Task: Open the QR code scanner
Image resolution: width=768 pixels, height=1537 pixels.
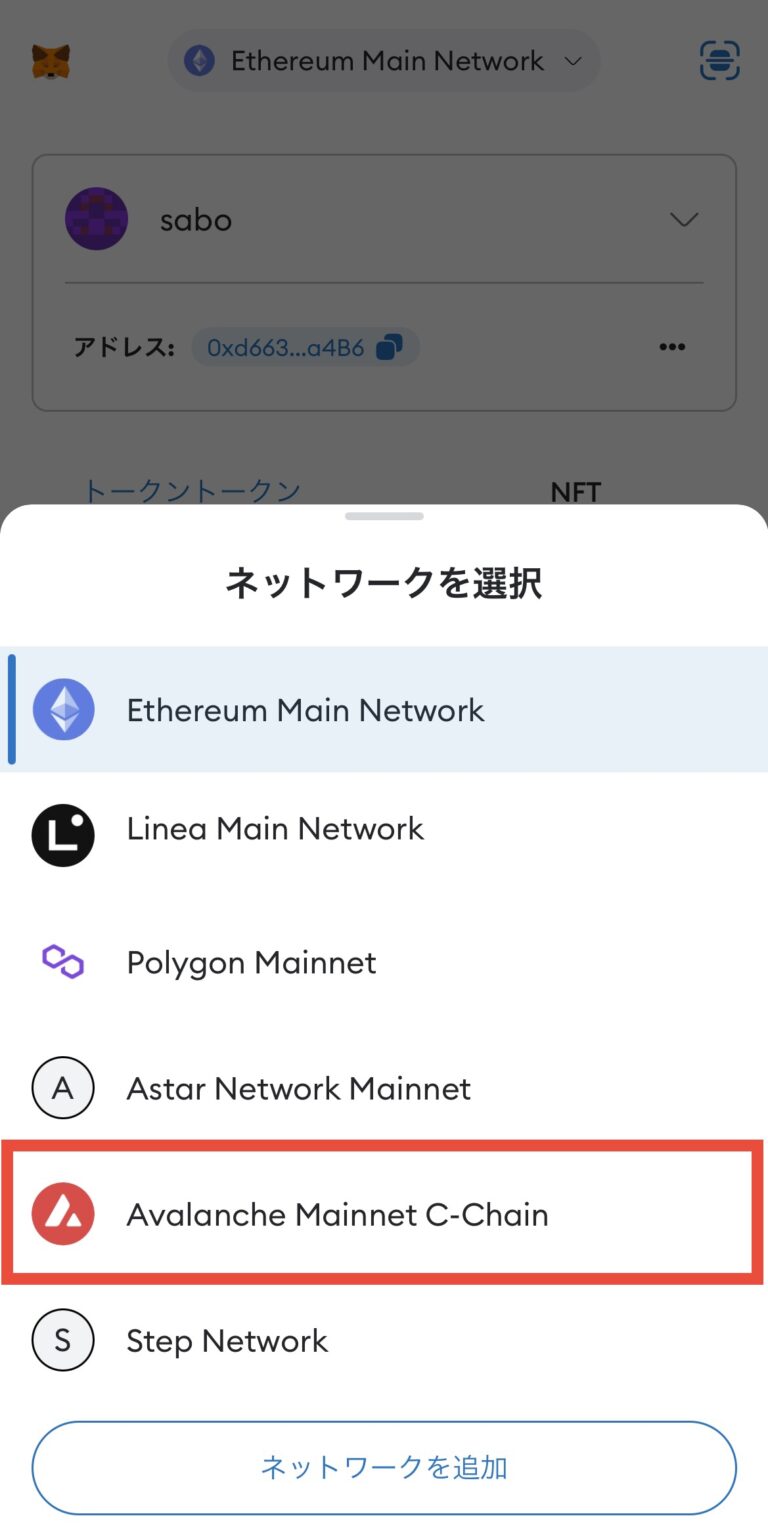Action: click(719, 60)
